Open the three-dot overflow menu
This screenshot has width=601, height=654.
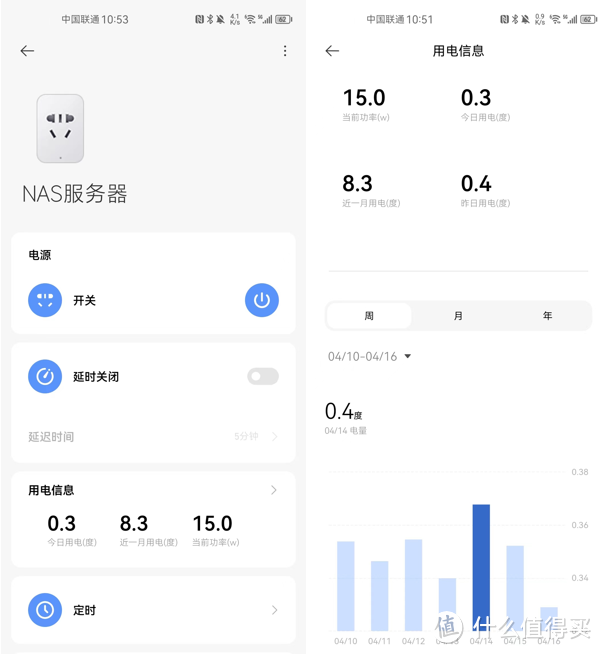click(x=285, y=51)
